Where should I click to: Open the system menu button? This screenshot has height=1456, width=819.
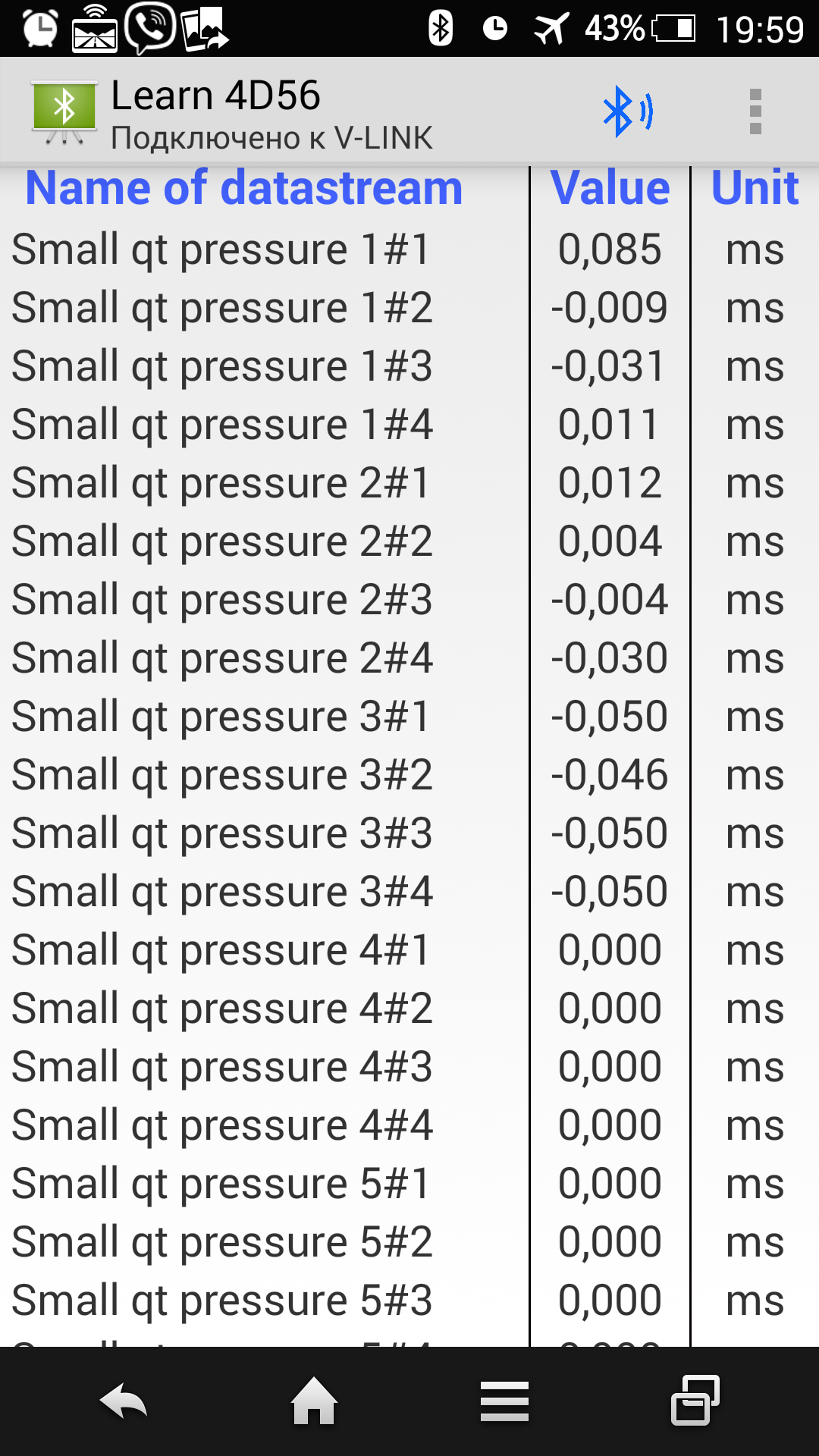coord(504,1401)
